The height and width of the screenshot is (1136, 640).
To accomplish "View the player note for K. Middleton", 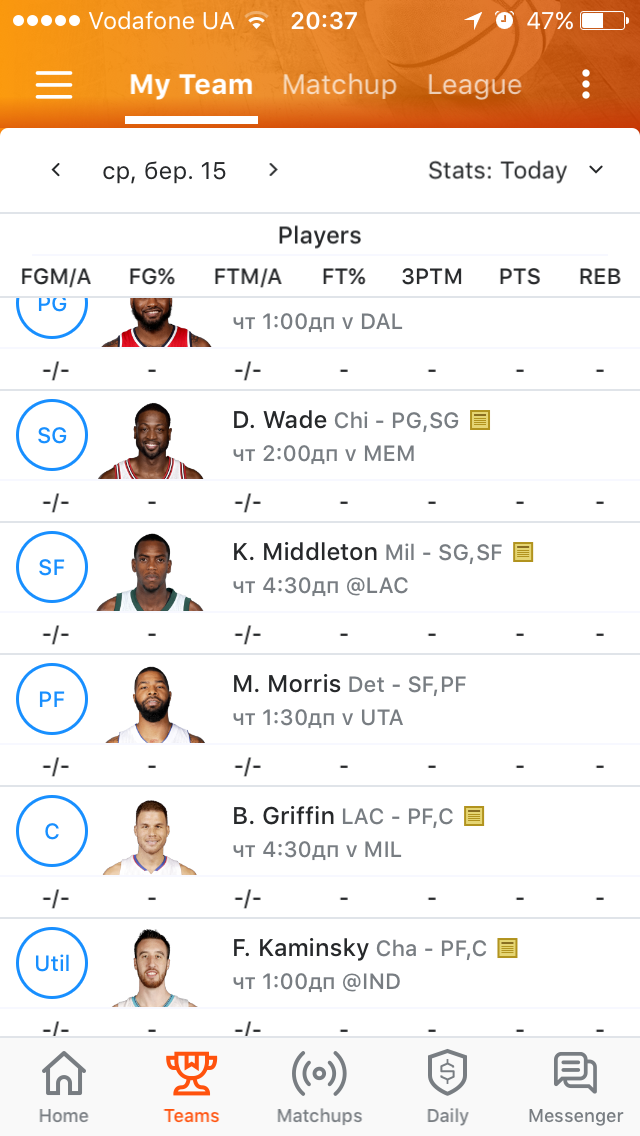I will pos(523,552).
